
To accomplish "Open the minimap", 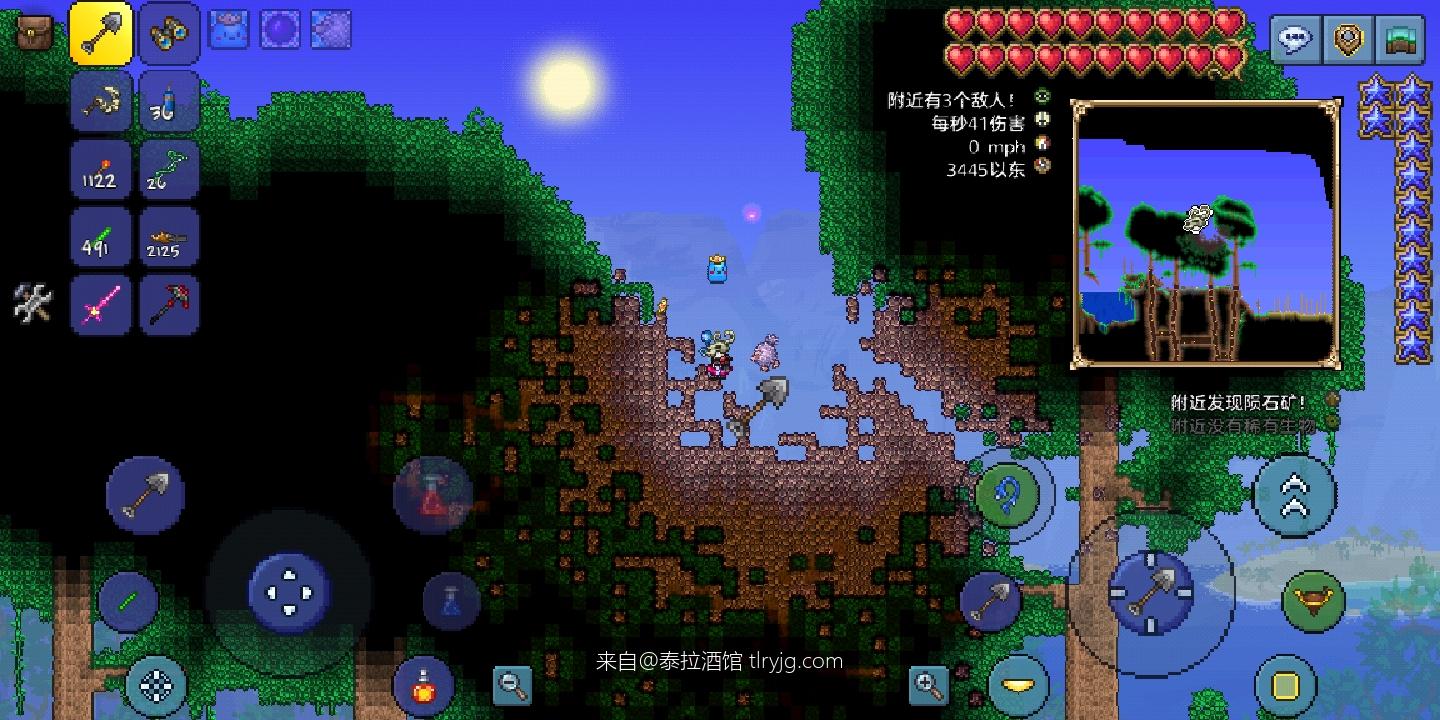I will coord(1205,233).
